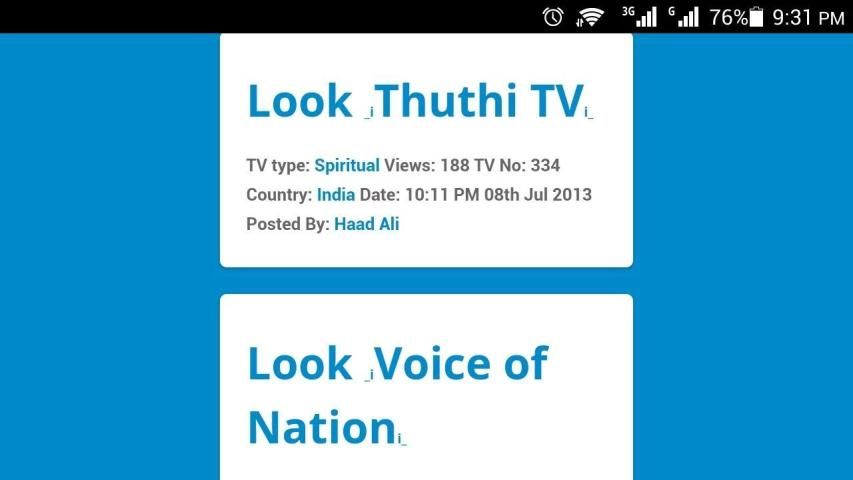
Task: Select the Spiritual TV type link
Action: pos(346,165)
